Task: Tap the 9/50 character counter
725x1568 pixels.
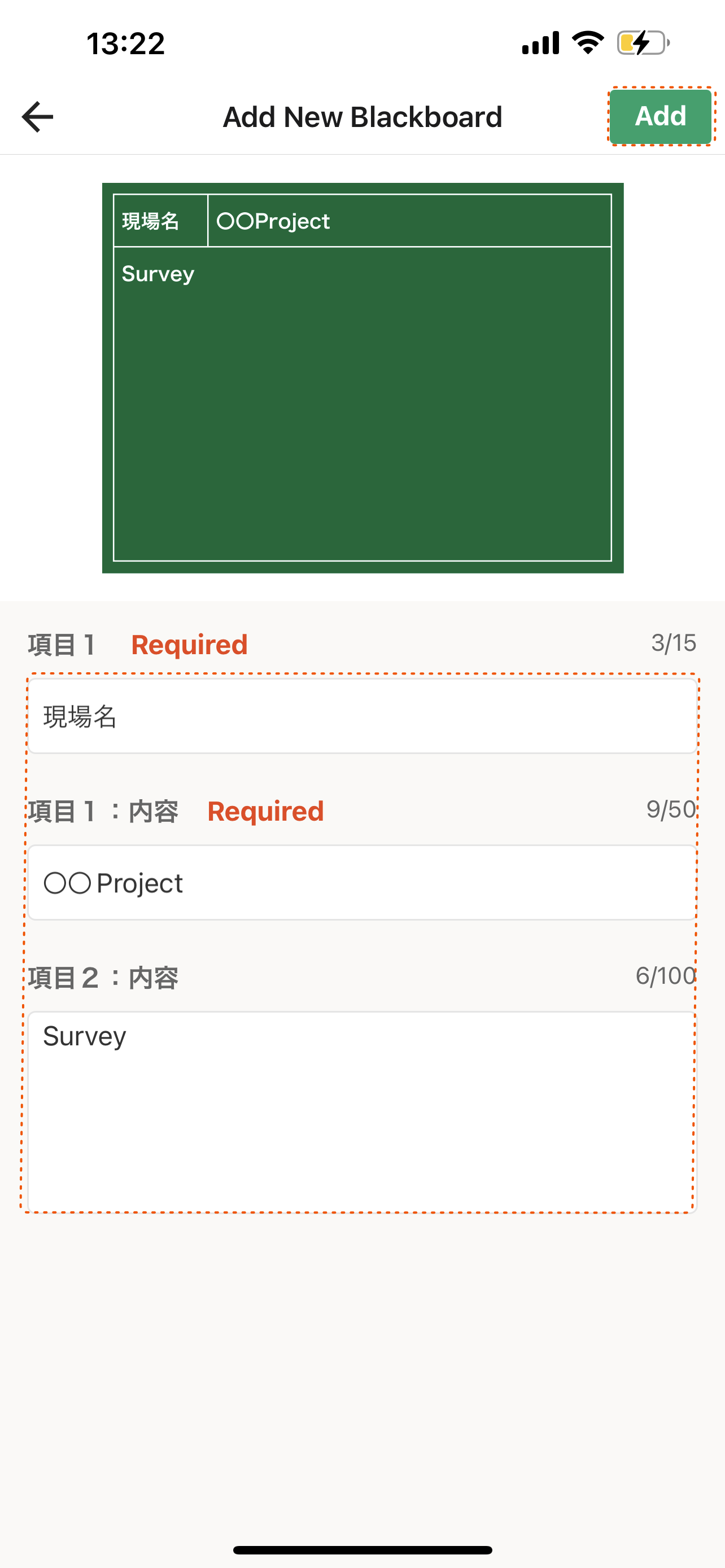Action: click(x=670, y=809)
